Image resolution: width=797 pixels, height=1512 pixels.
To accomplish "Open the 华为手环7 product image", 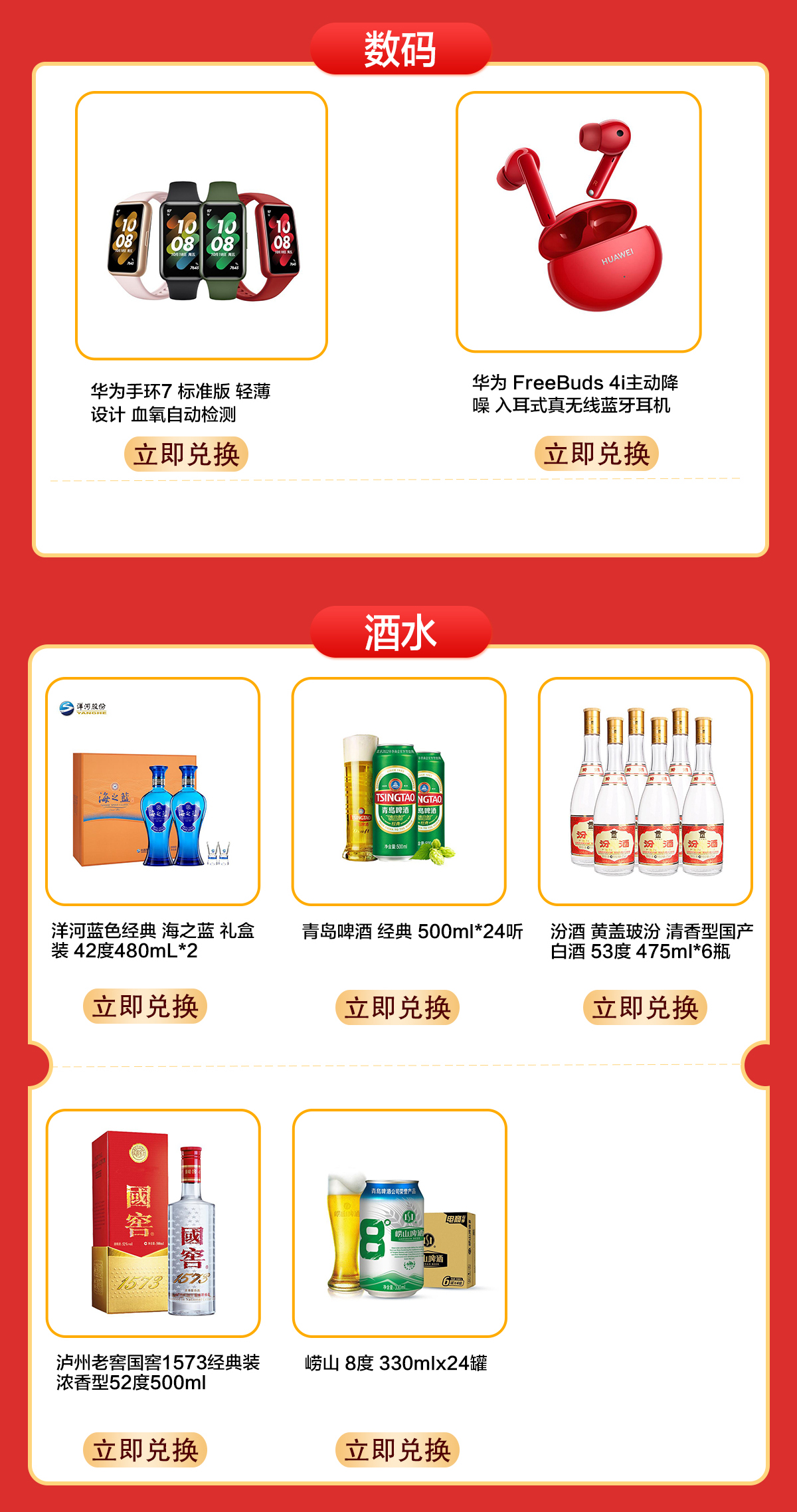I will click(x=201, y=226).
